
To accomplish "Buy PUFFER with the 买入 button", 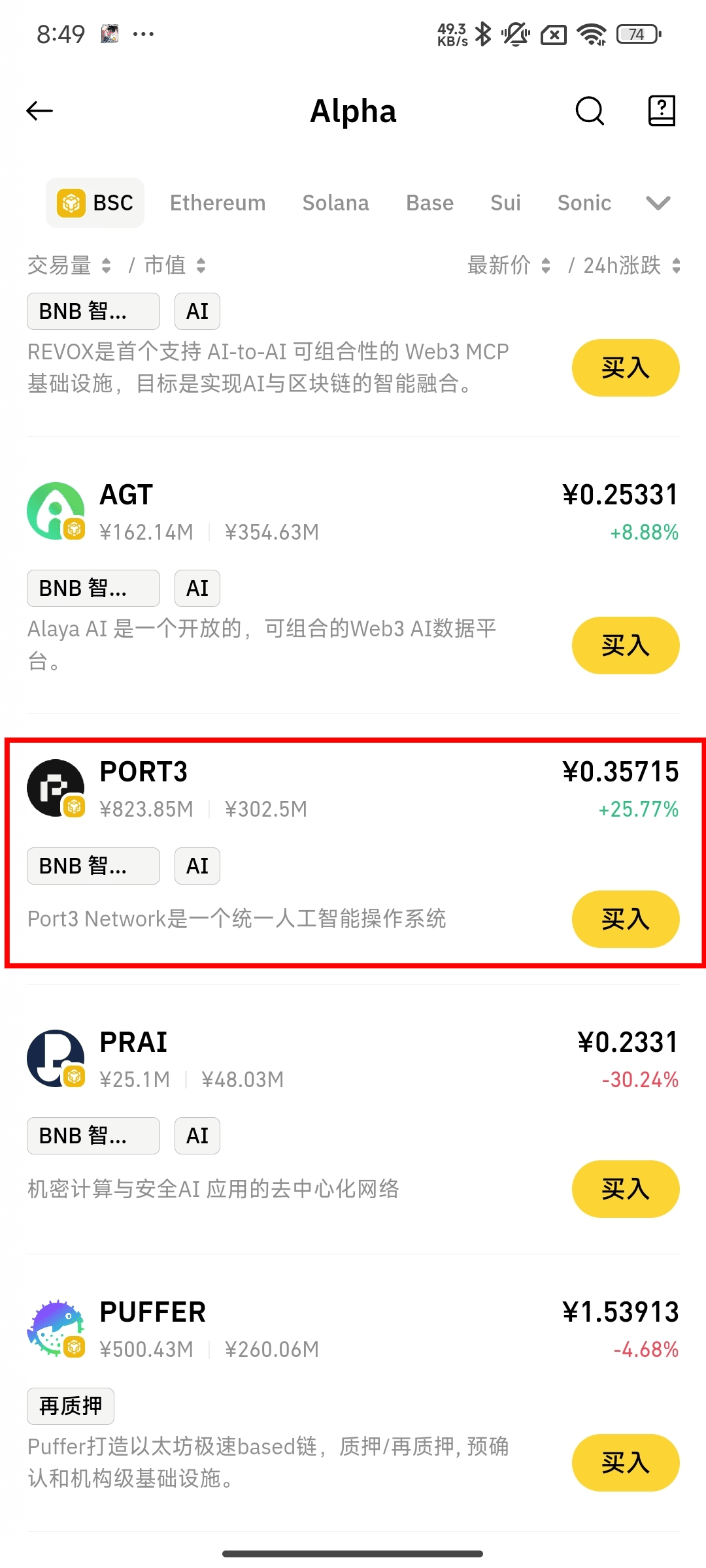I will (626, 1463).
